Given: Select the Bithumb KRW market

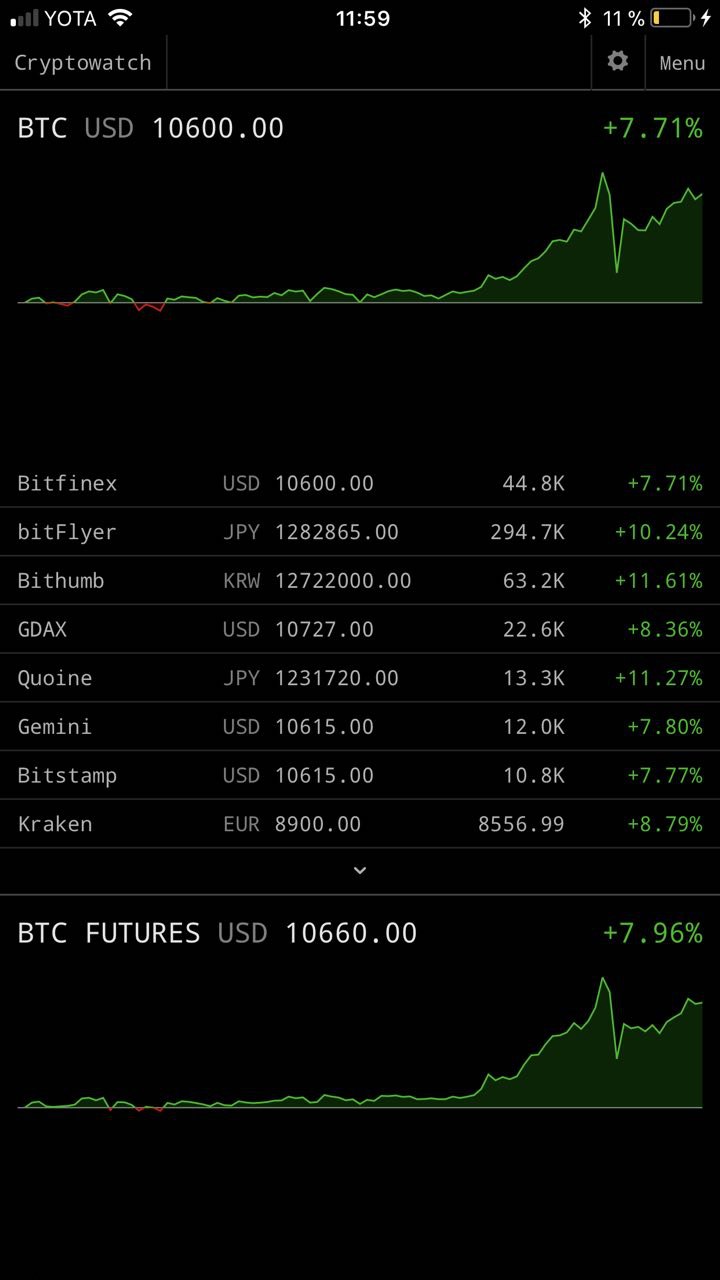Looking at the screenshot, I should (360, 581).
